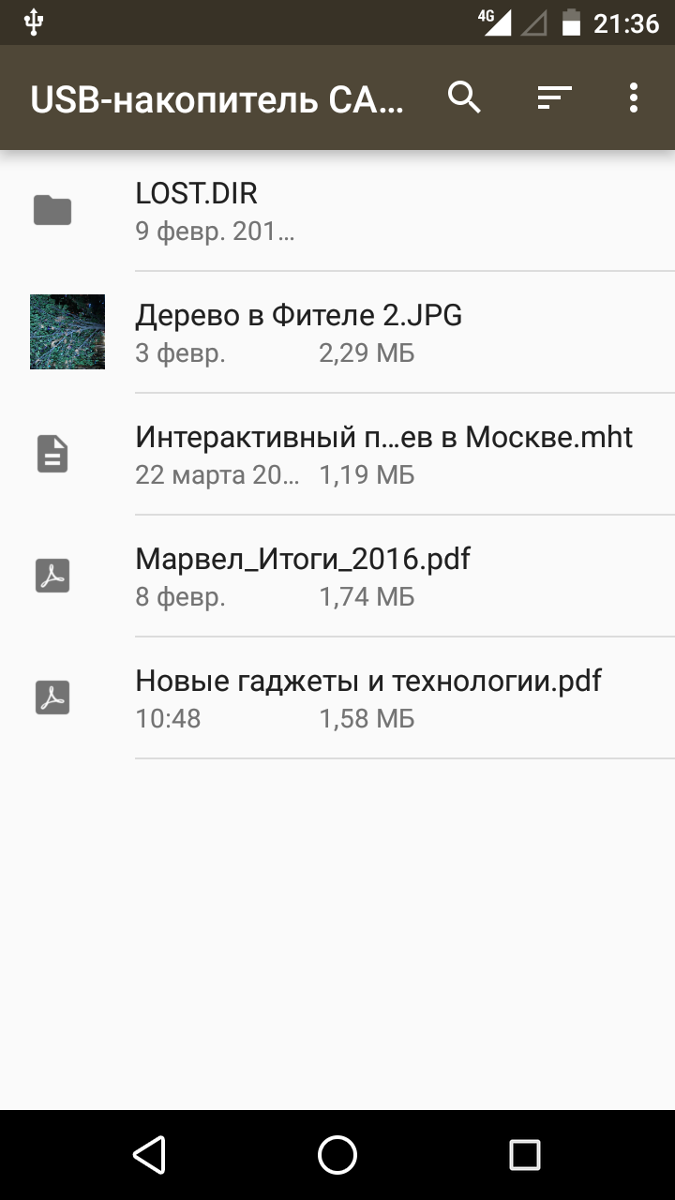Go to the home screen
The image size is (675, 1200).
(x=337, y=1155)
